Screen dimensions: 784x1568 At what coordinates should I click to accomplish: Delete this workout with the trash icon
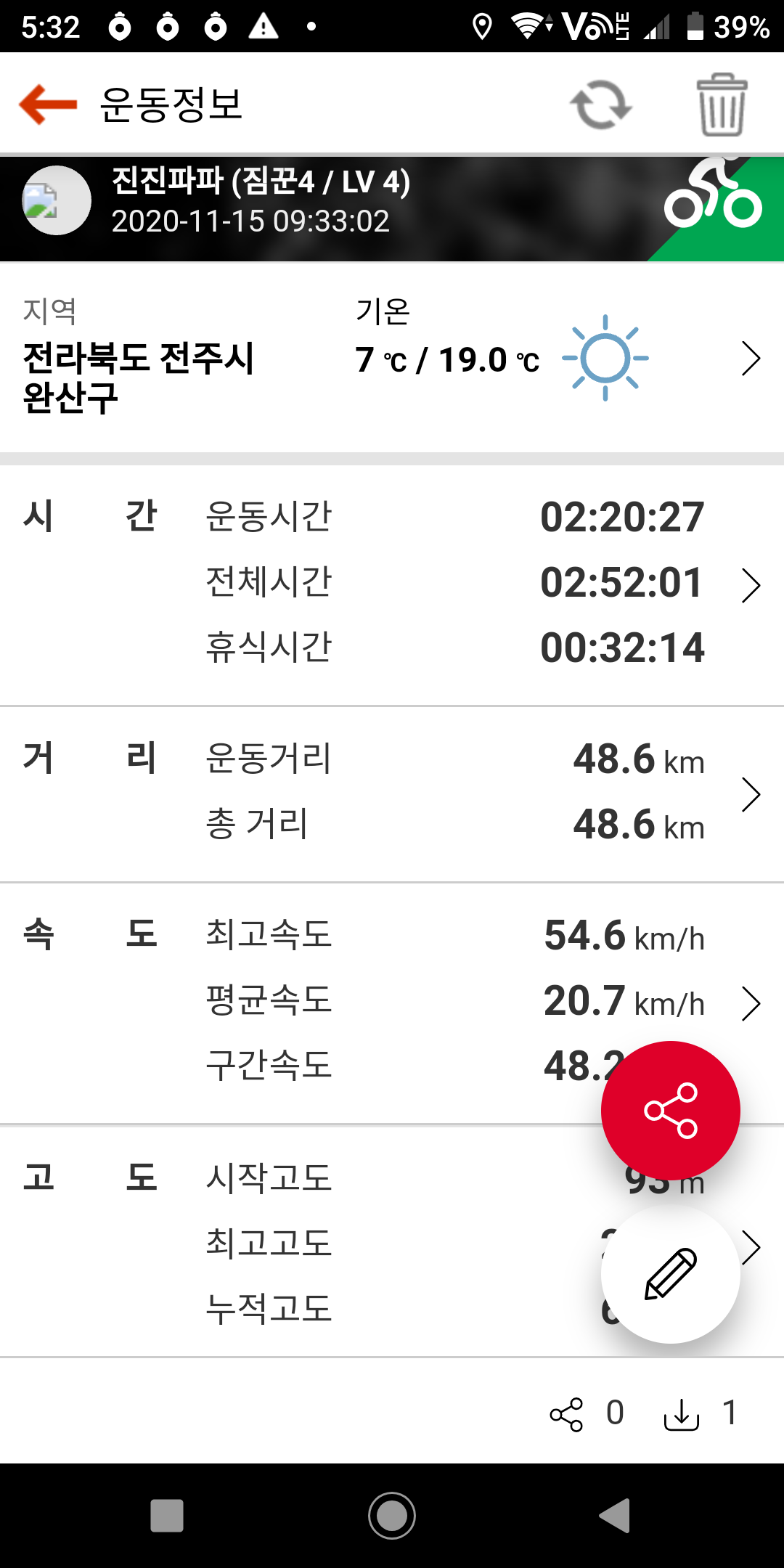pyautogui.click(x=722, y=105)
